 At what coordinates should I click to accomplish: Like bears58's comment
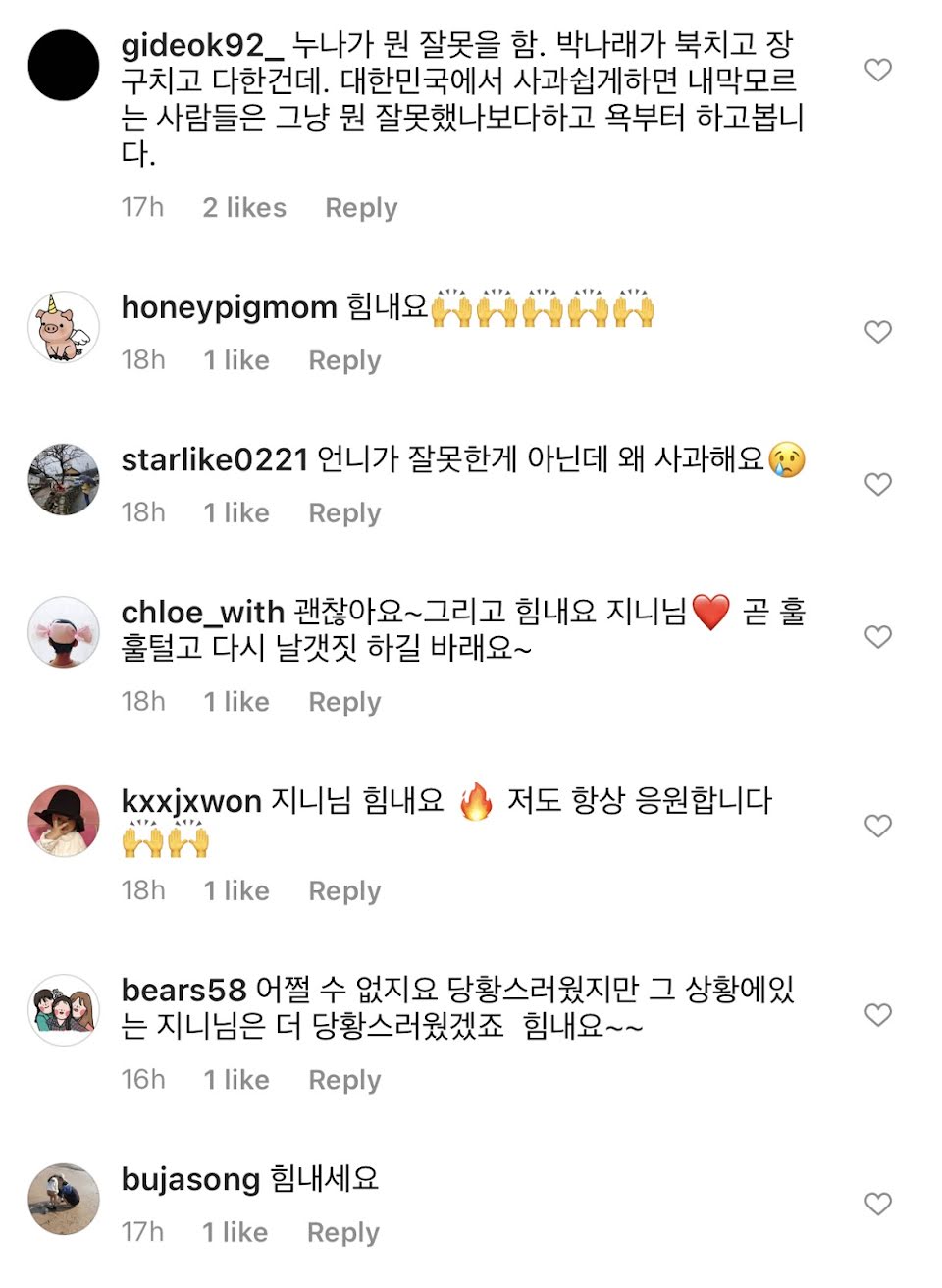[877, 1014]
